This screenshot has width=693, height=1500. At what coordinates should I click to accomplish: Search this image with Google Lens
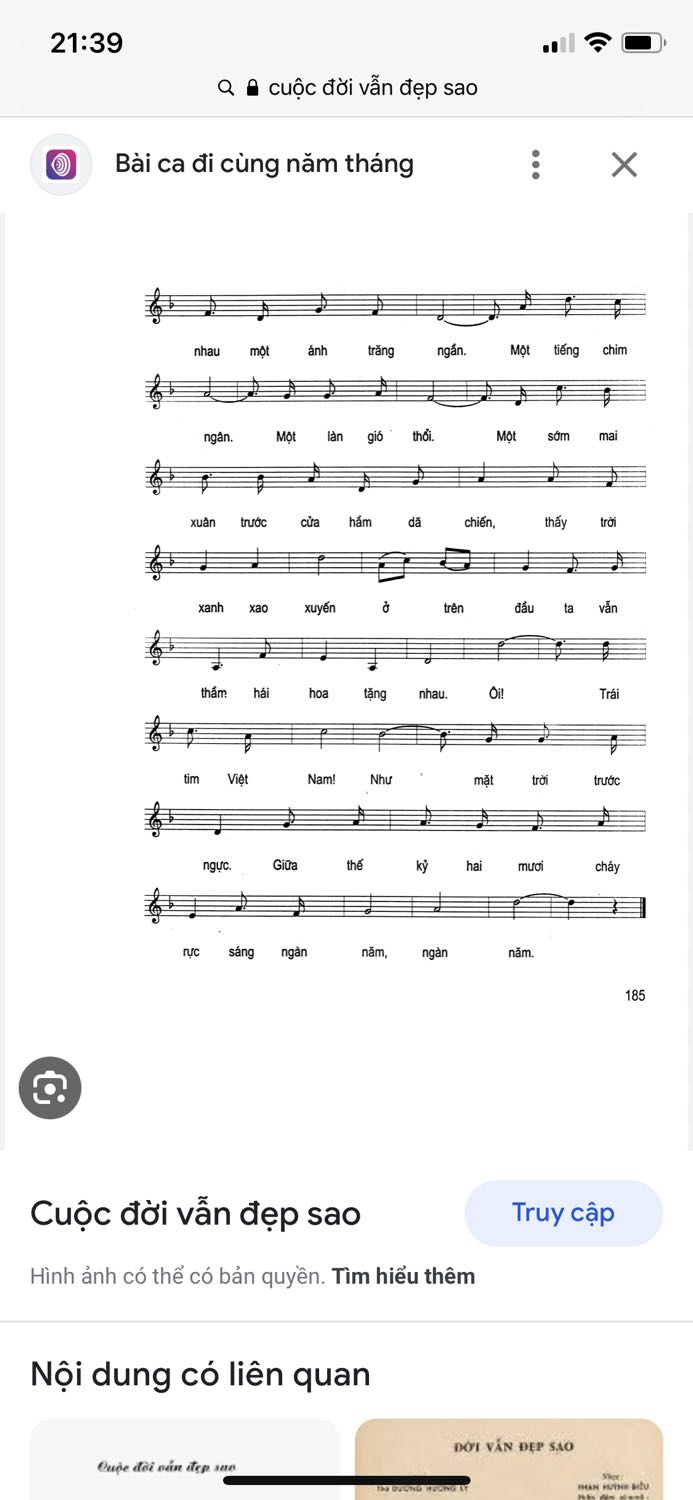tap(50, 1087)
